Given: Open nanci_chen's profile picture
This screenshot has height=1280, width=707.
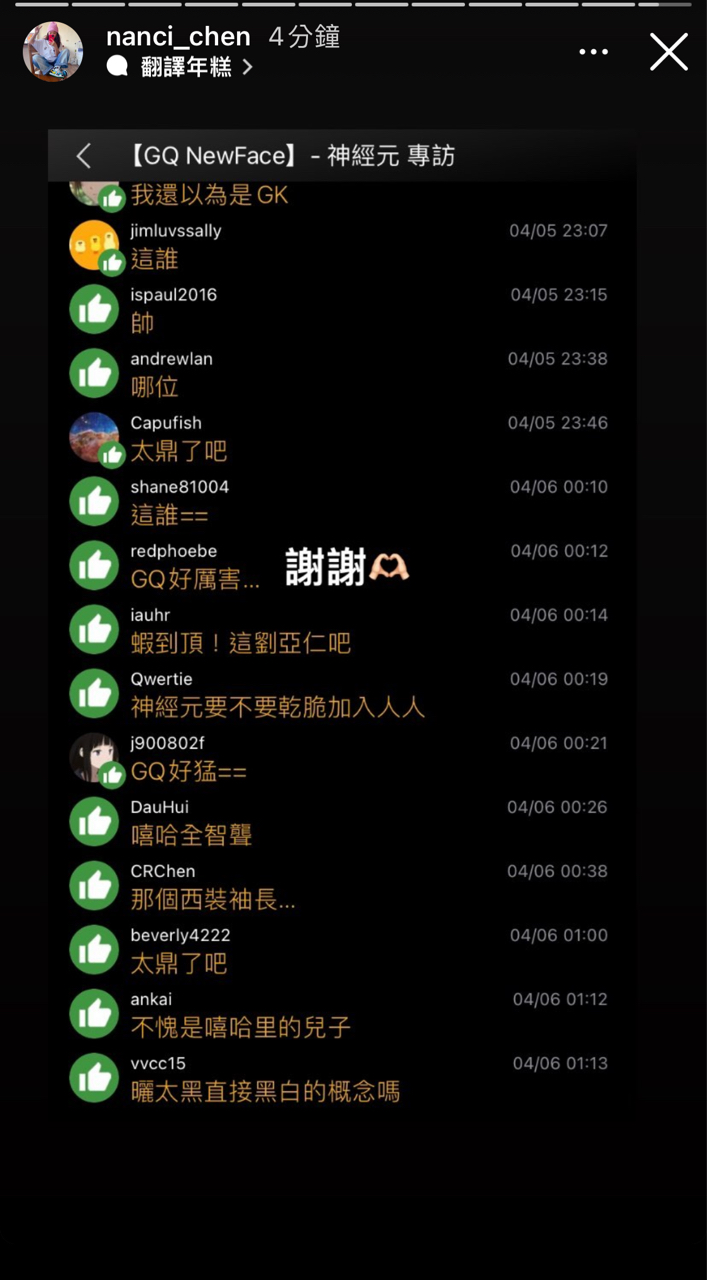Looking at the screenshot, I should 53,52.
